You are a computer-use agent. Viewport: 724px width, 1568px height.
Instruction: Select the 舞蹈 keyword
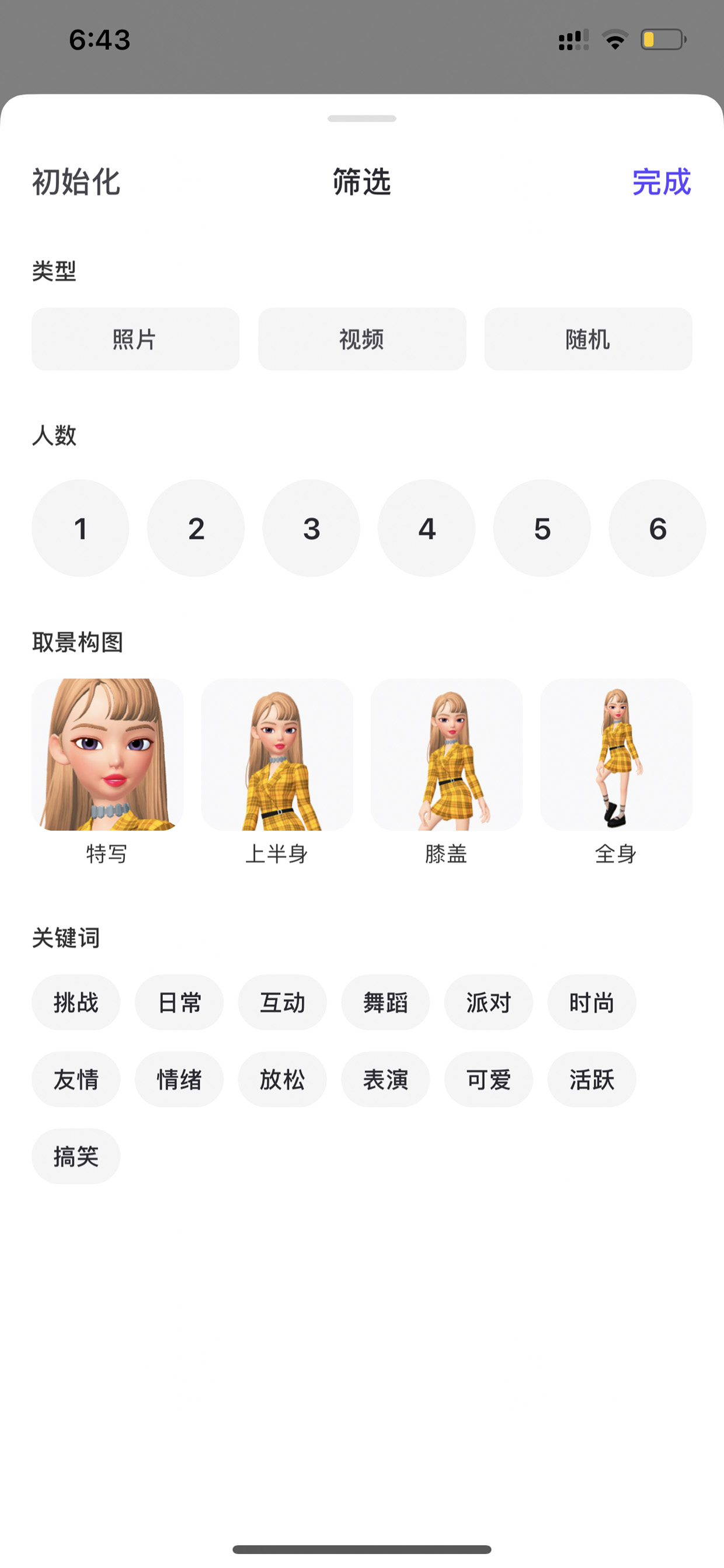tap(386, 1002)
